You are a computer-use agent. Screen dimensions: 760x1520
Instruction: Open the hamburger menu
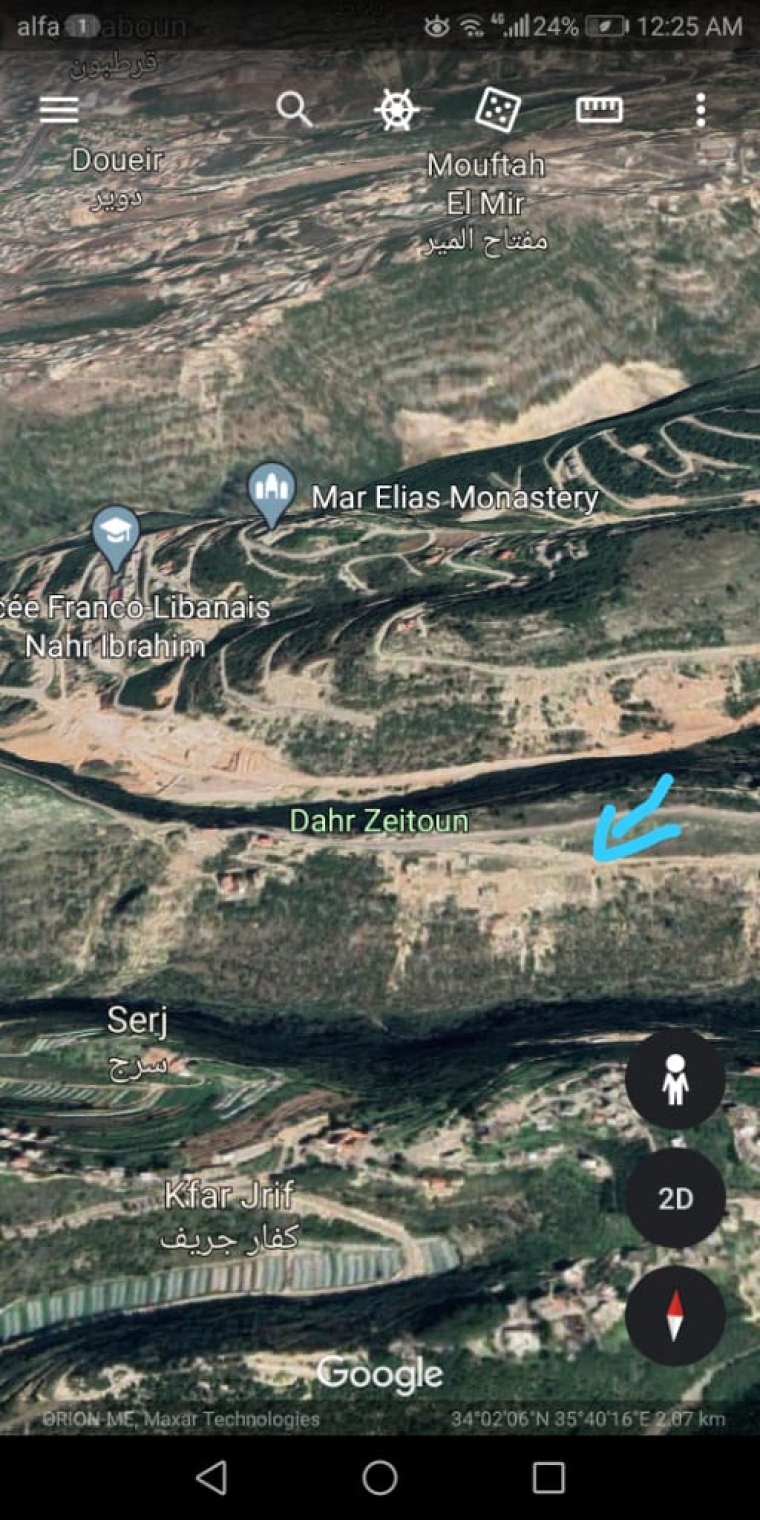[59, 110]
